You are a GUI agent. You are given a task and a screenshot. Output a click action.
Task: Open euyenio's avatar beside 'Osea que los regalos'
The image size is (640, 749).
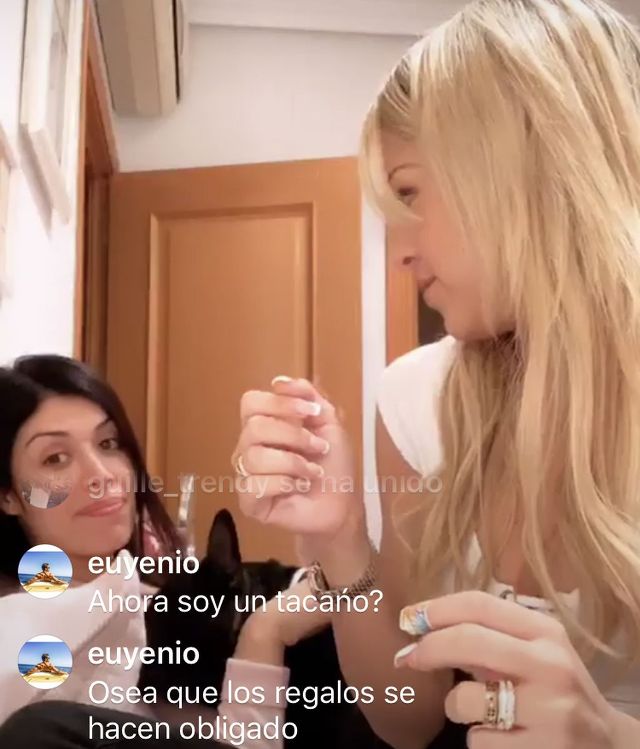pyautogui.click(x=45, y=662)
